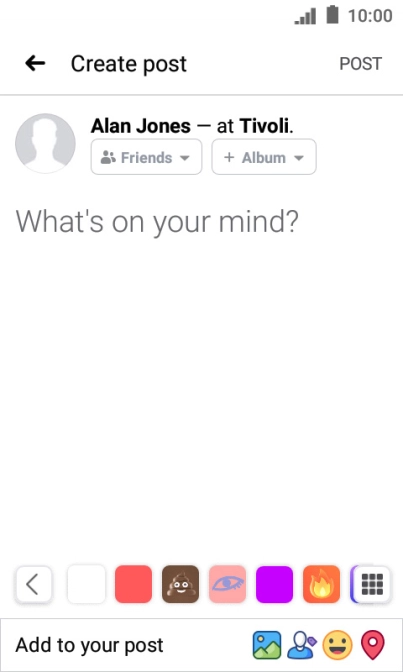
Task: Pick the poop emoji background
Action: tap(180, 584)
